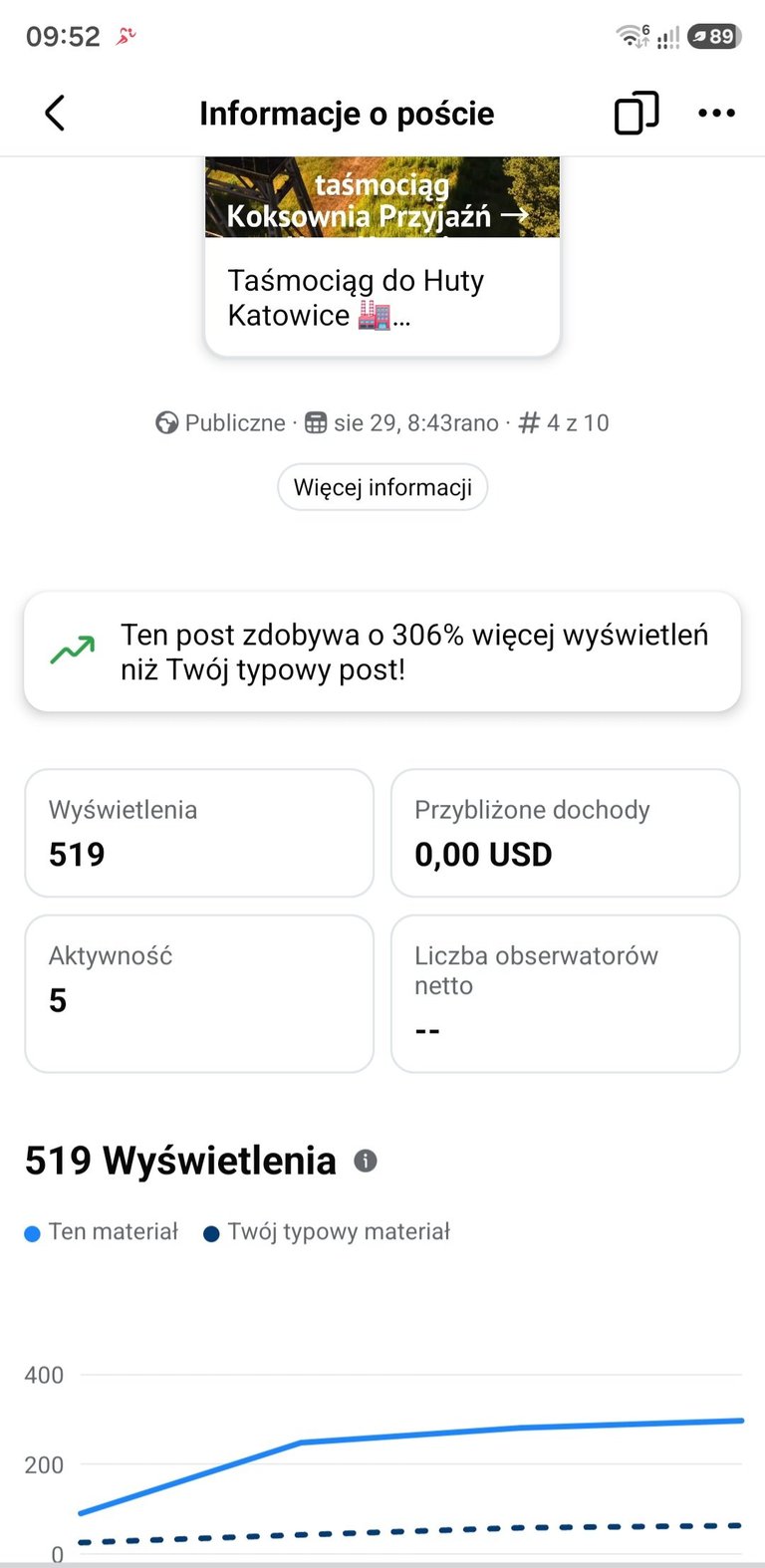Tap the info icon beside 519 Wyświetlenia
The image size is (765, 1568).
(366, 1161)
